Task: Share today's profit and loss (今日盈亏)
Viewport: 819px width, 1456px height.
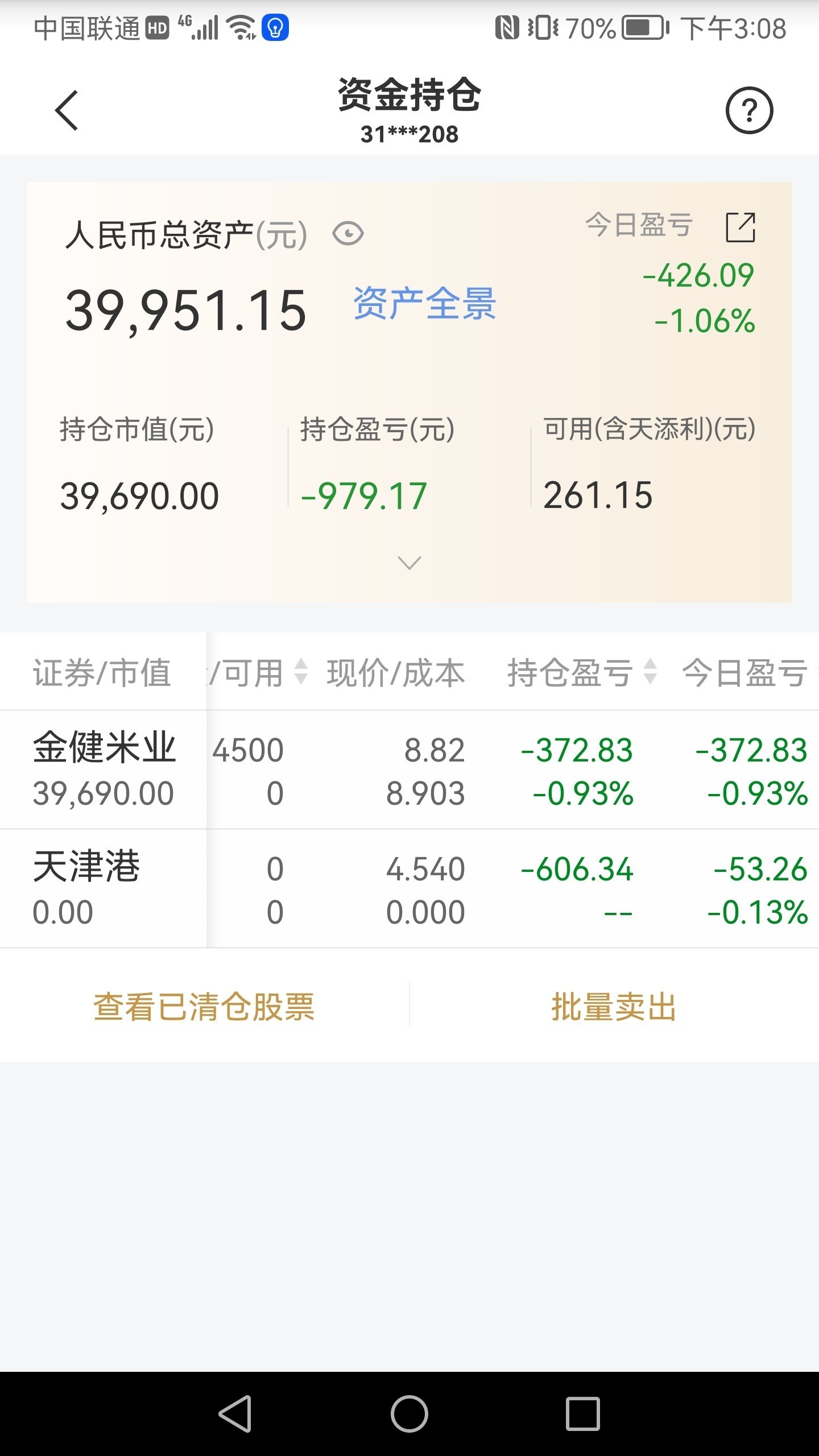Action: [741, 227]
